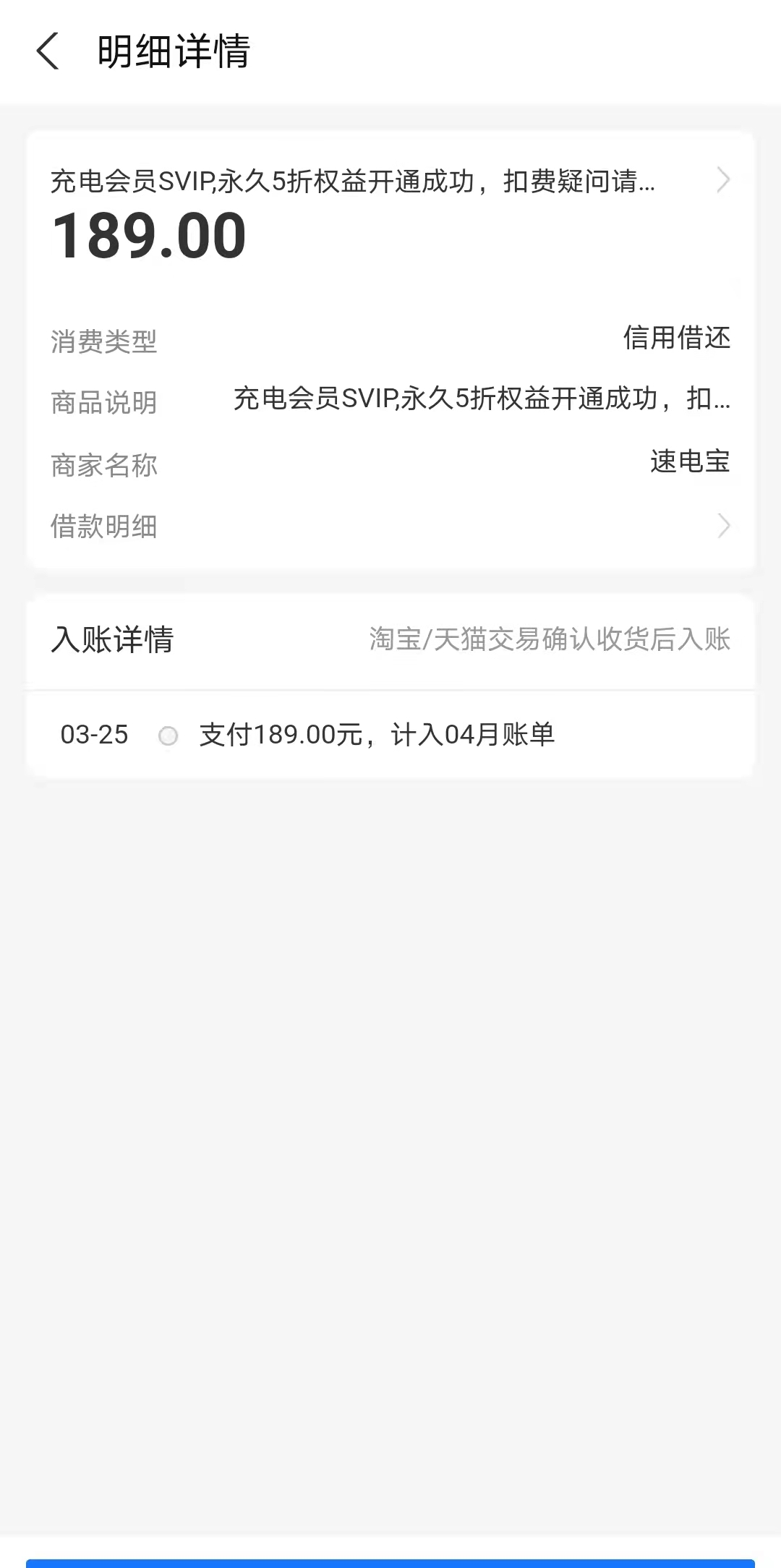Tap the blue button at screen bottom
This screenshot has width=781, height=1568.
(x=390, y=1562)
